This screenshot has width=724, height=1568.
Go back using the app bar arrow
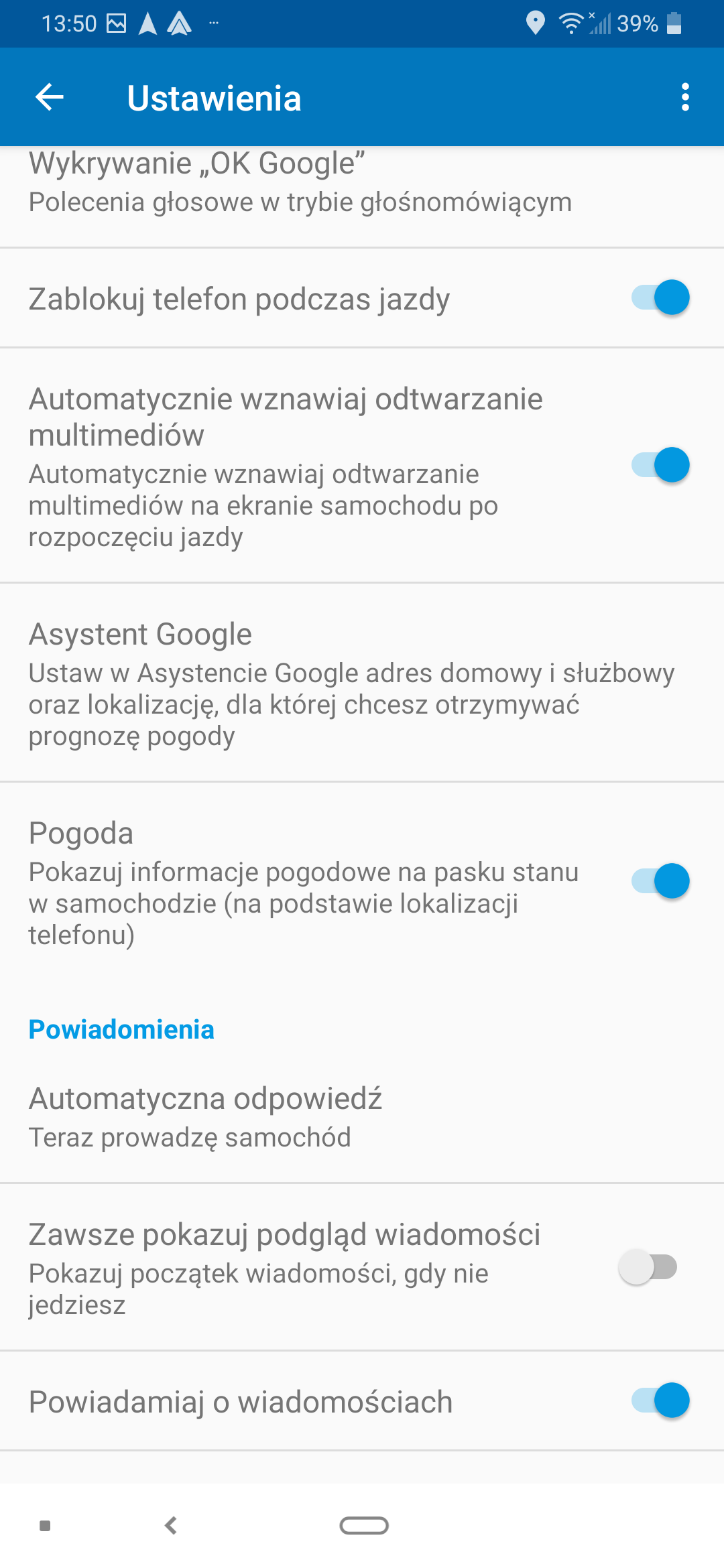[50, 97]
